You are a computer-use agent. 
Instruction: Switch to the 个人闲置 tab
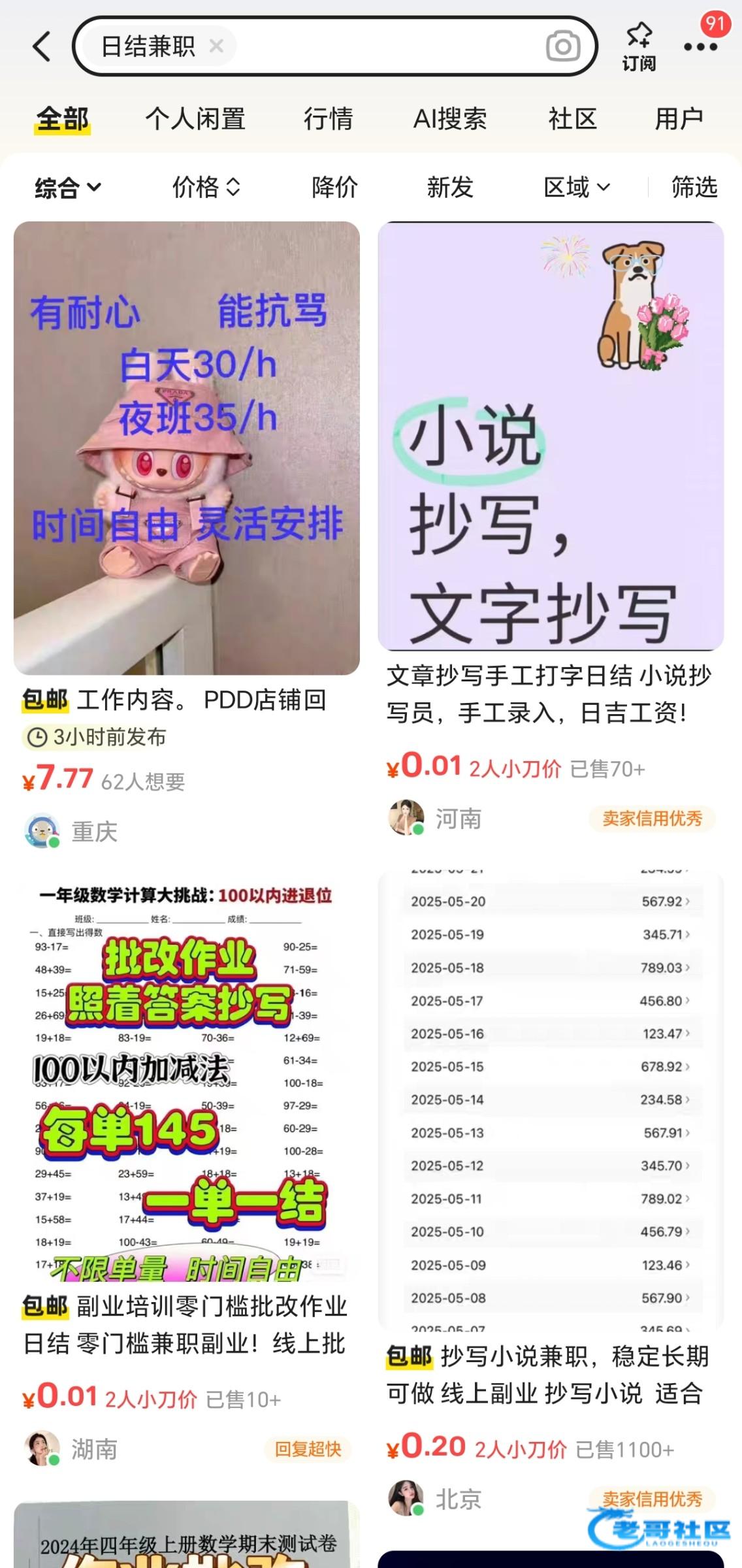pos(195,119)
